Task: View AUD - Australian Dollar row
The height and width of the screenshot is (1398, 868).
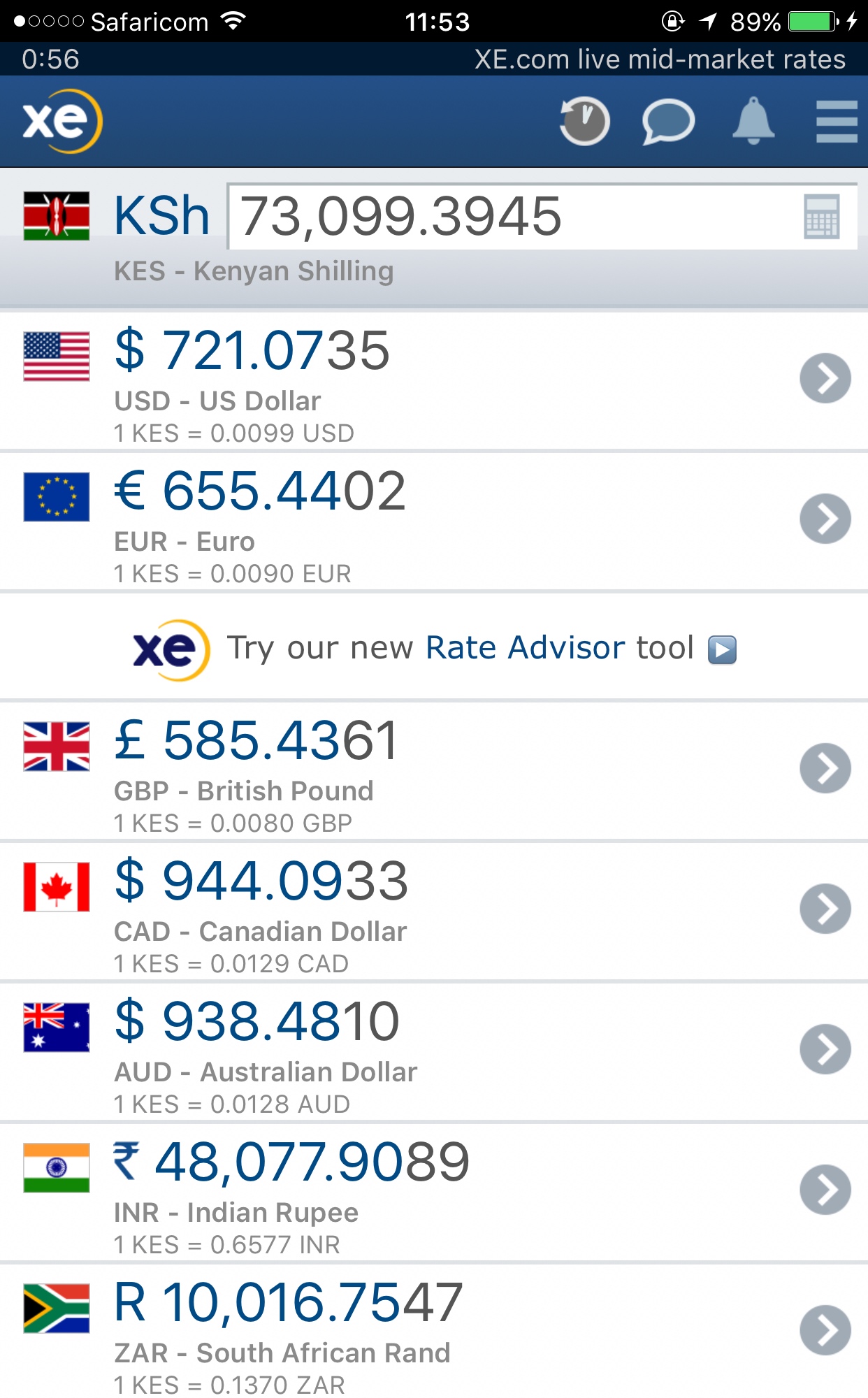Action: tap(433, 1051)
